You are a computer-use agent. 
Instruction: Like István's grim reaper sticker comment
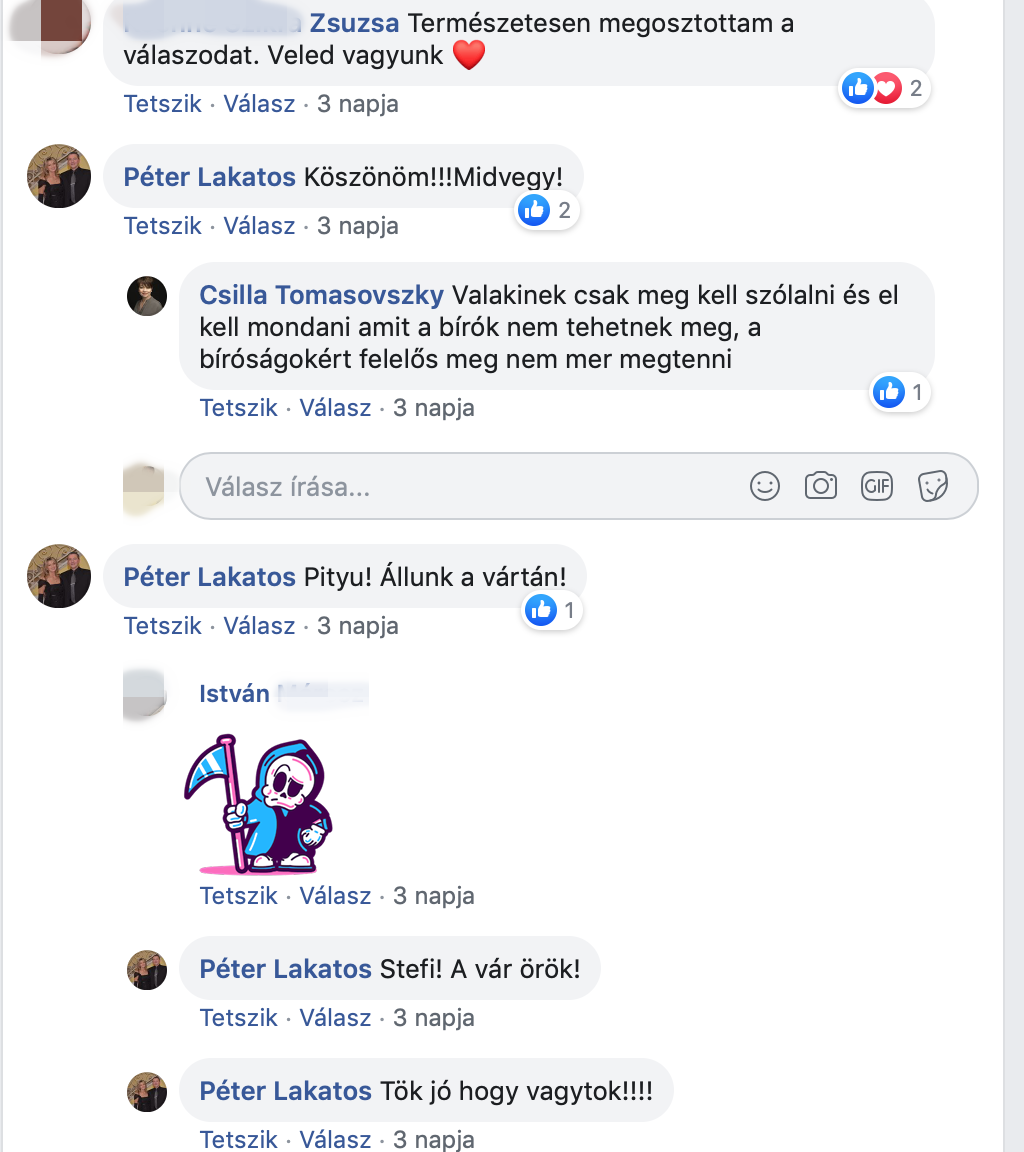click(238, 896)
